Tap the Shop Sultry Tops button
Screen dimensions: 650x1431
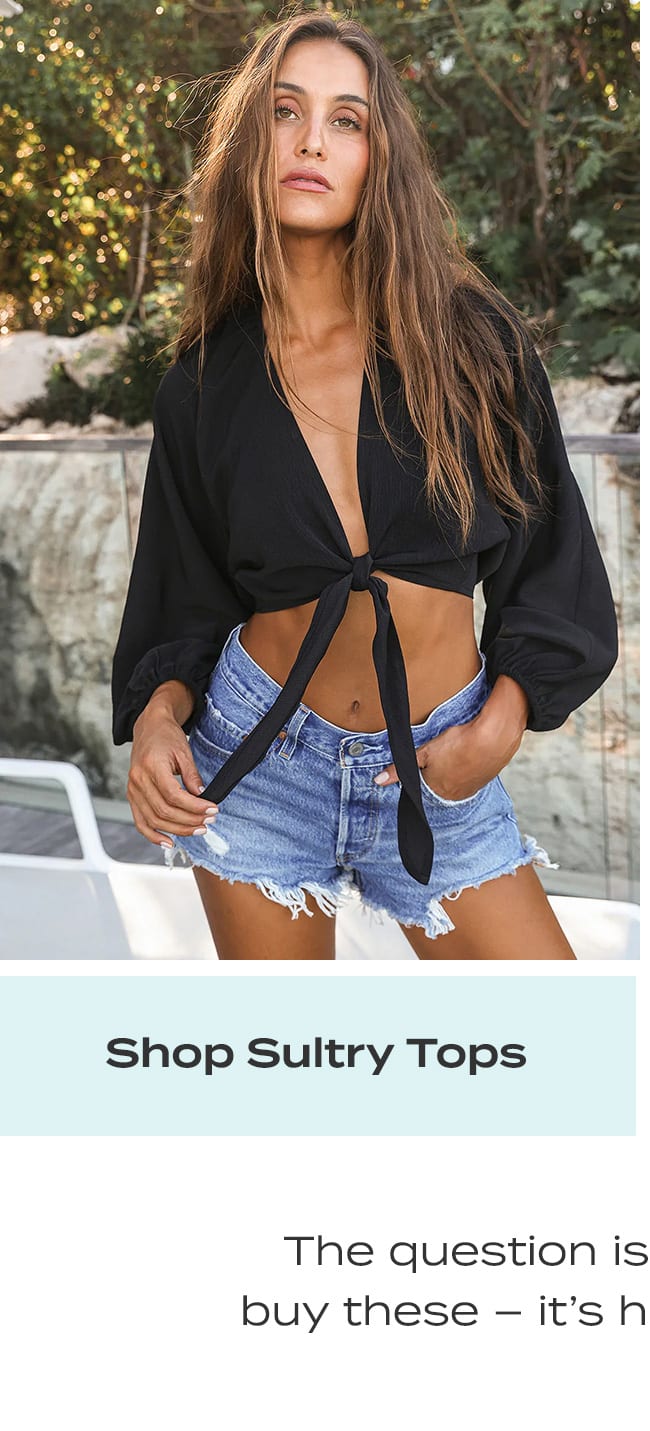(x=317, y=1055)
